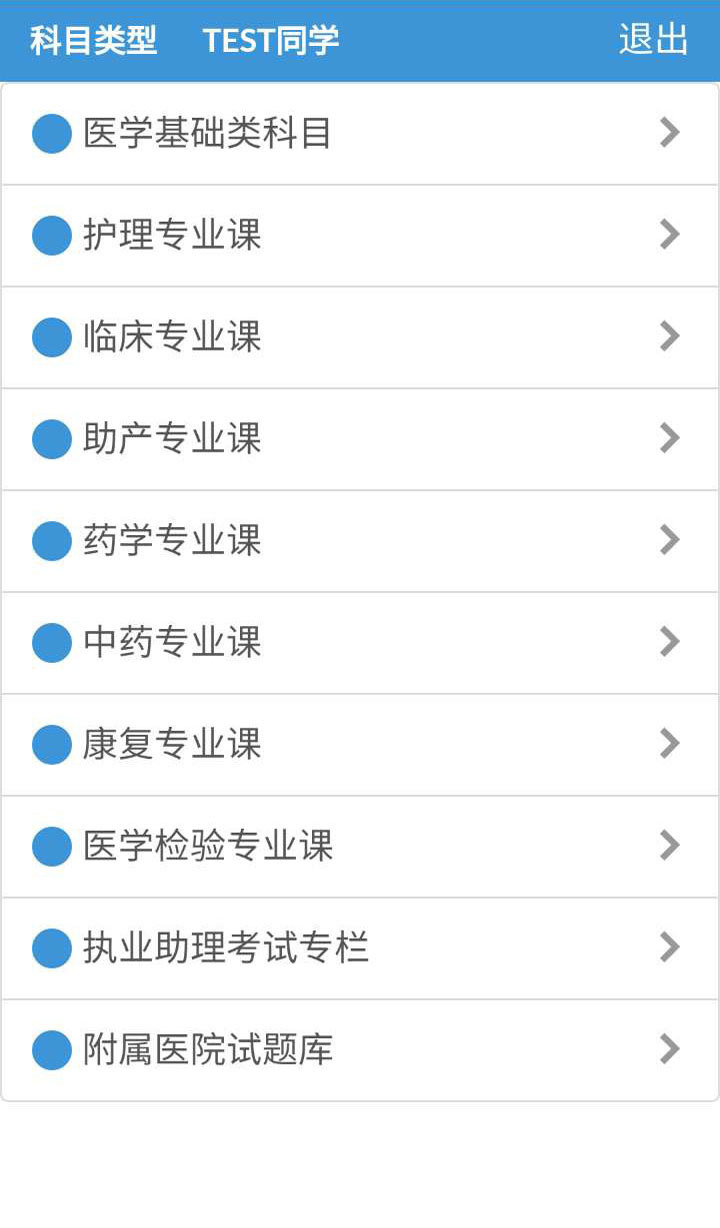
Task: Choose 药学专业课 from the list
Action: coord(172,541)
